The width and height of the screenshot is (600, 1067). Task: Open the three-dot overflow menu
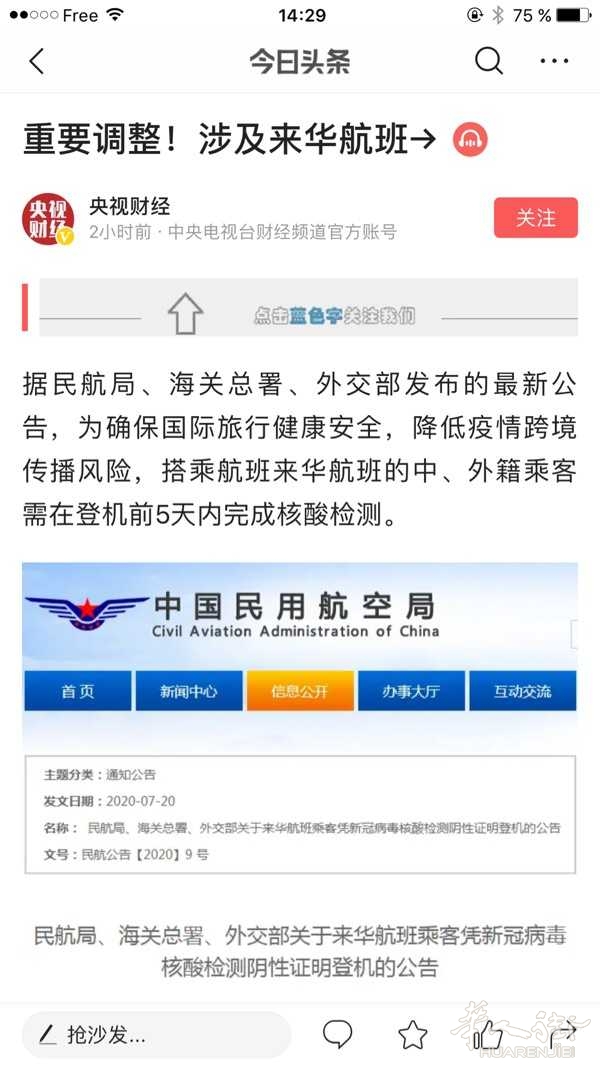coord(554,61)
